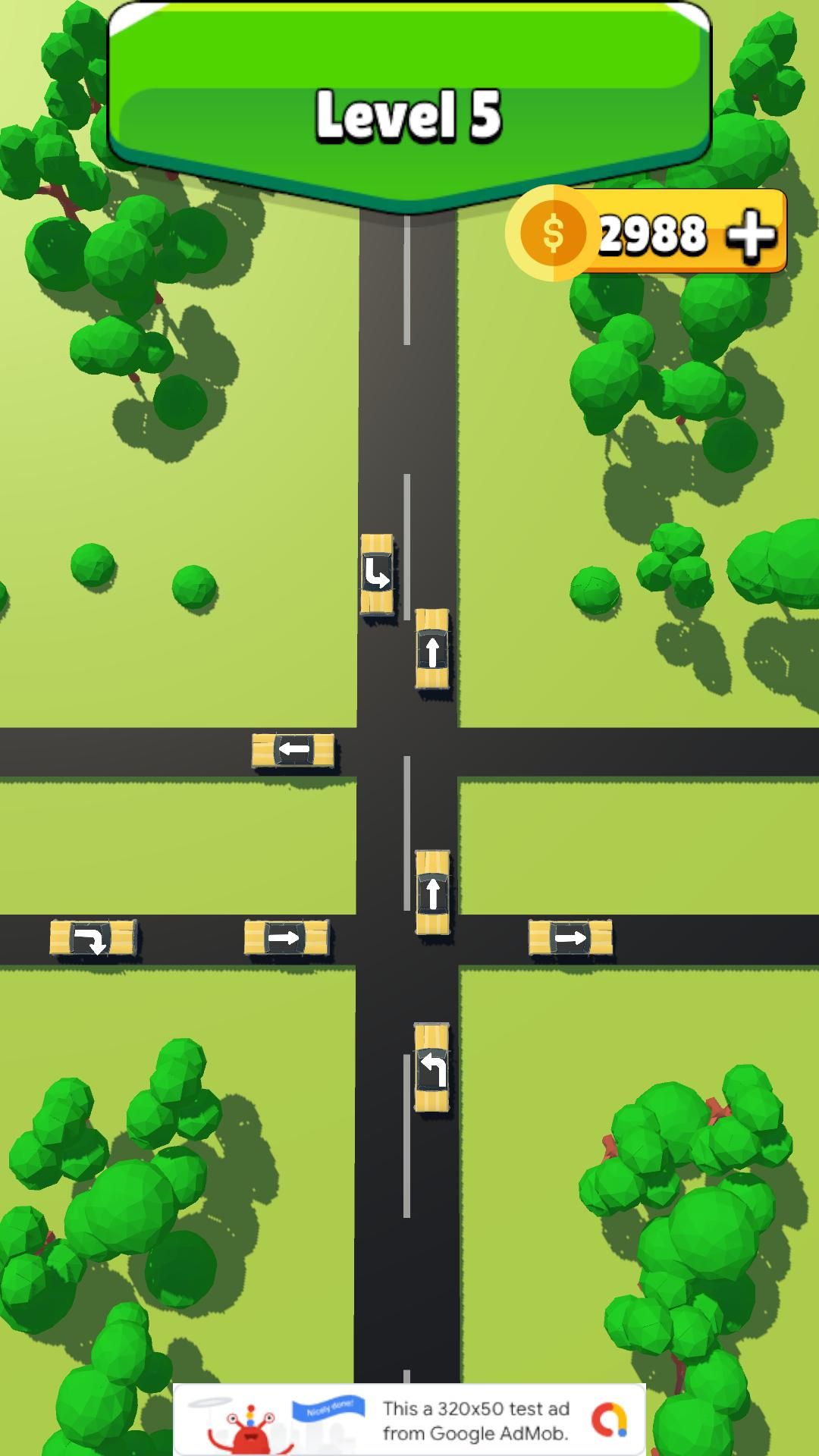Tap the up-arrow taxi at the lower crossroad

pos(432,892)
